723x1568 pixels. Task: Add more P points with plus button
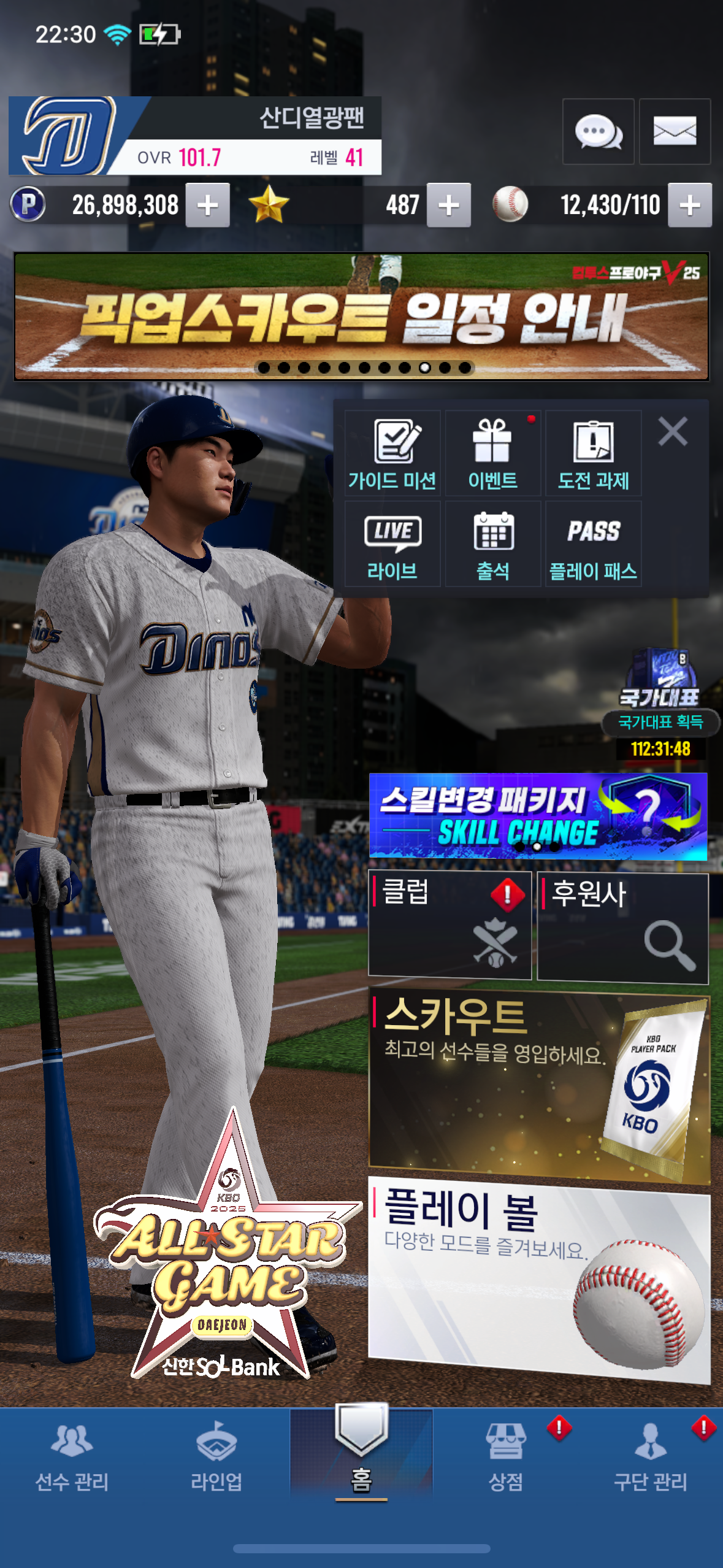point(208,205)
